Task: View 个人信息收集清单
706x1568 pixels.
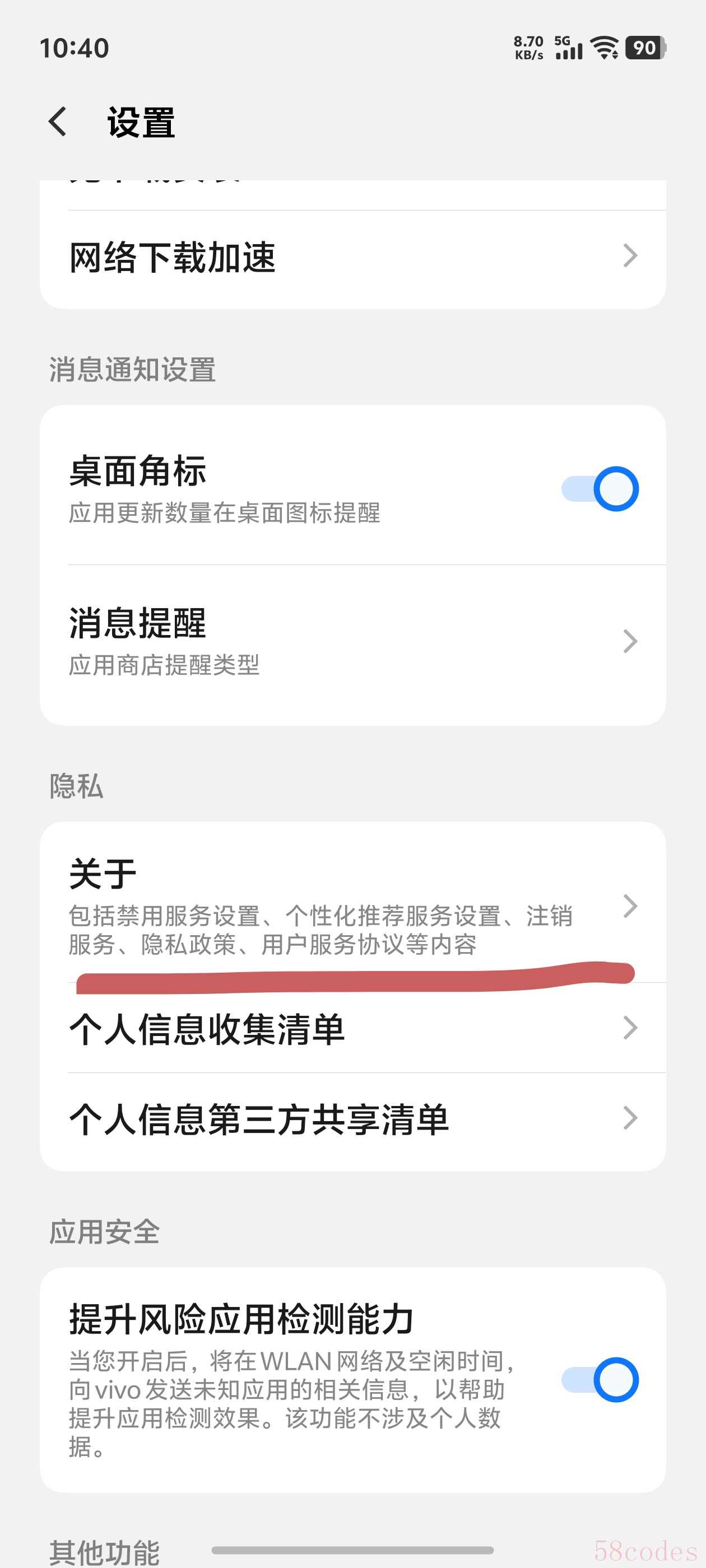Action: 352,1029
